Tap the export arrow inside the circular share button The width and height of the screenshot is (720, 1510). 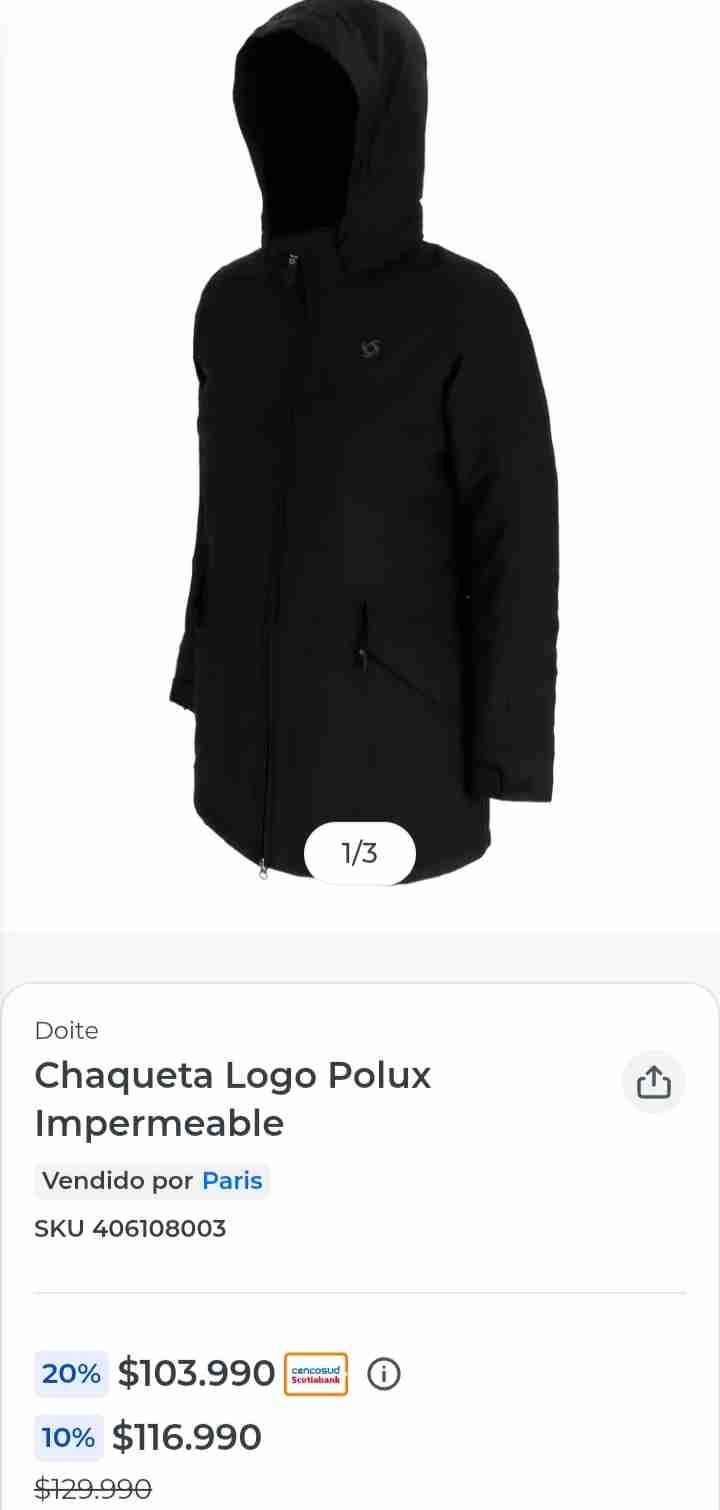coord(652,1082)
